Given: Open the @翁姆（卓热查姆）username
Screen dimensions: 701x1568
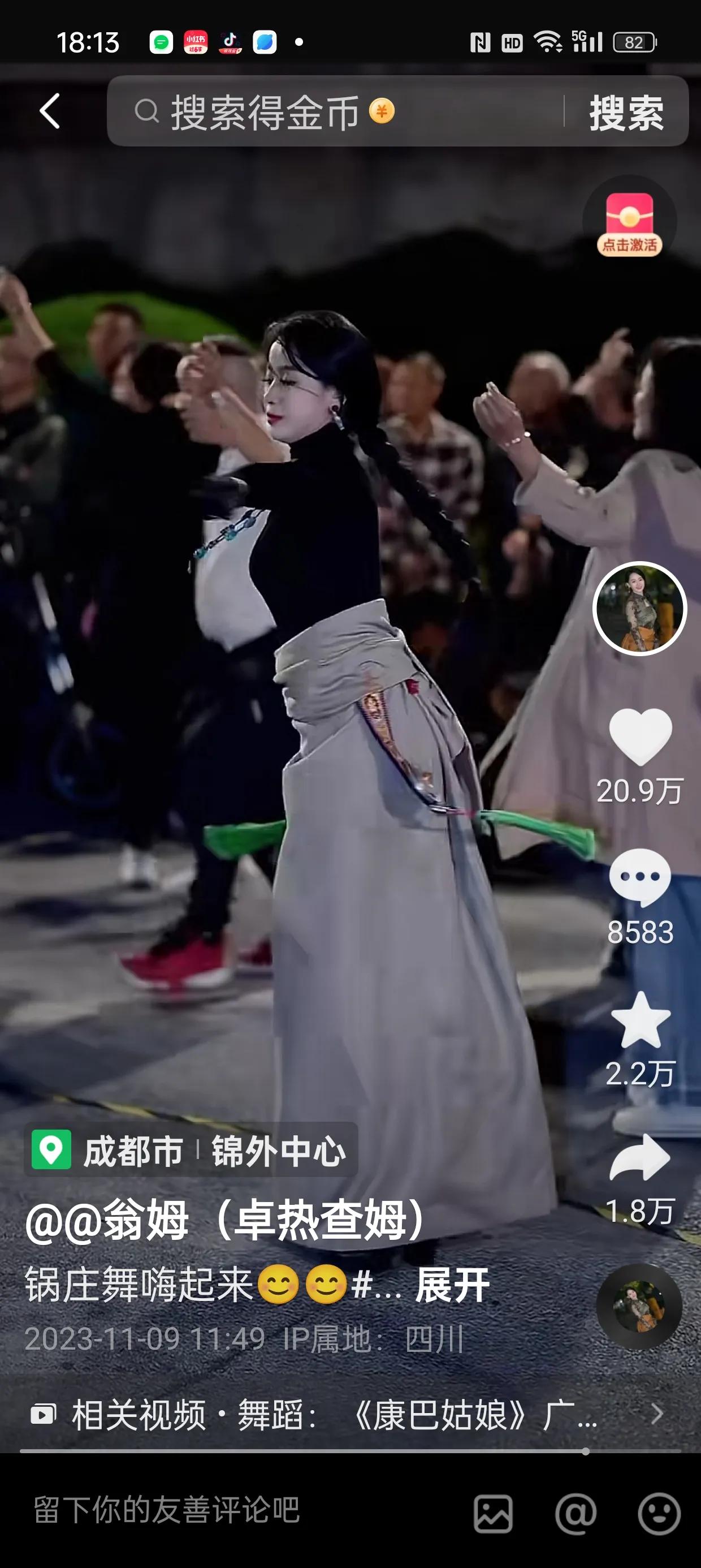Looking at the screenshot, I should click(225, 1221).
